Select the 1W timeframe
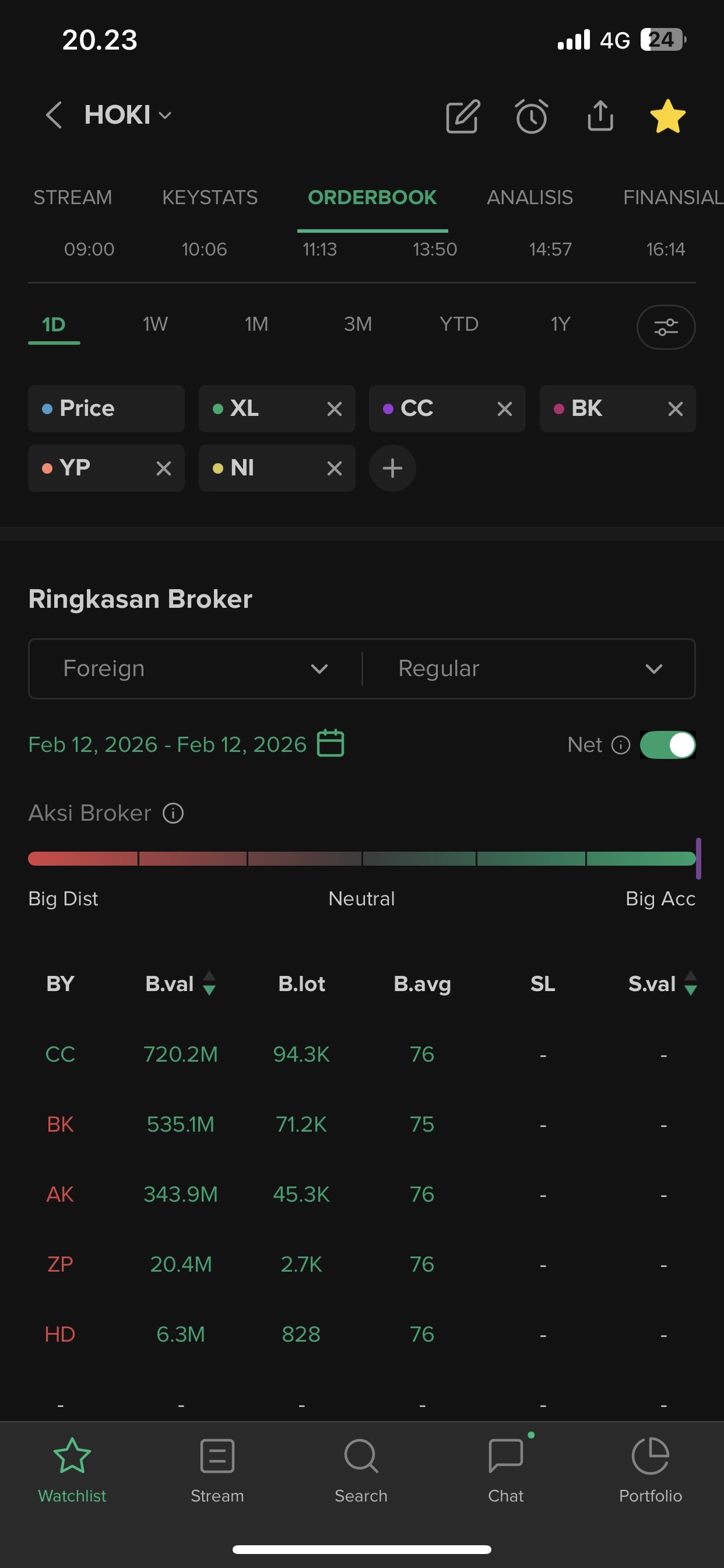Viewport: 724px width, 1568px height. [155, 324]
